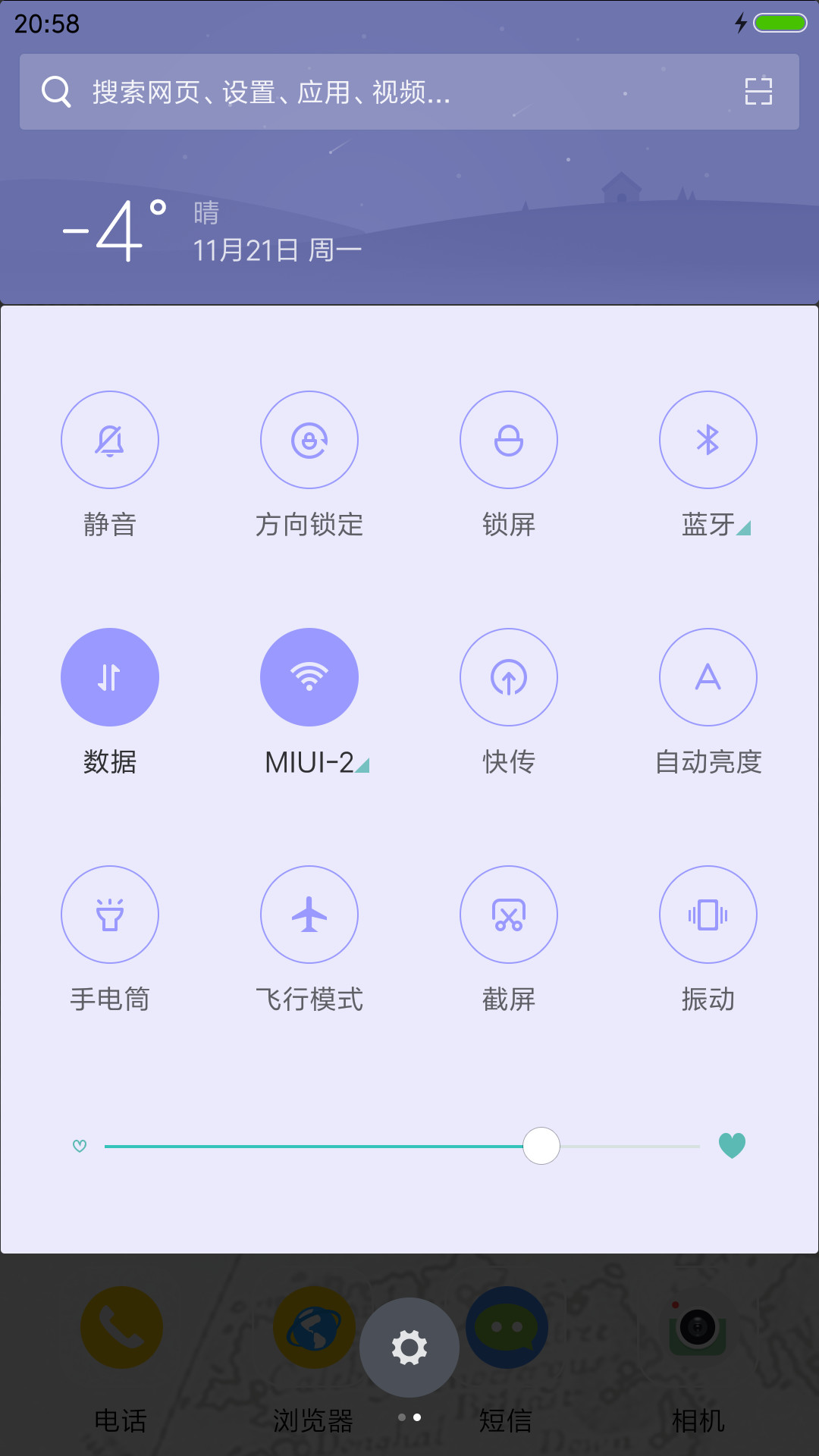Check the weather widget showing -4°
Image resolution: width=819 pixels, height=1456 pixels.
212,231
